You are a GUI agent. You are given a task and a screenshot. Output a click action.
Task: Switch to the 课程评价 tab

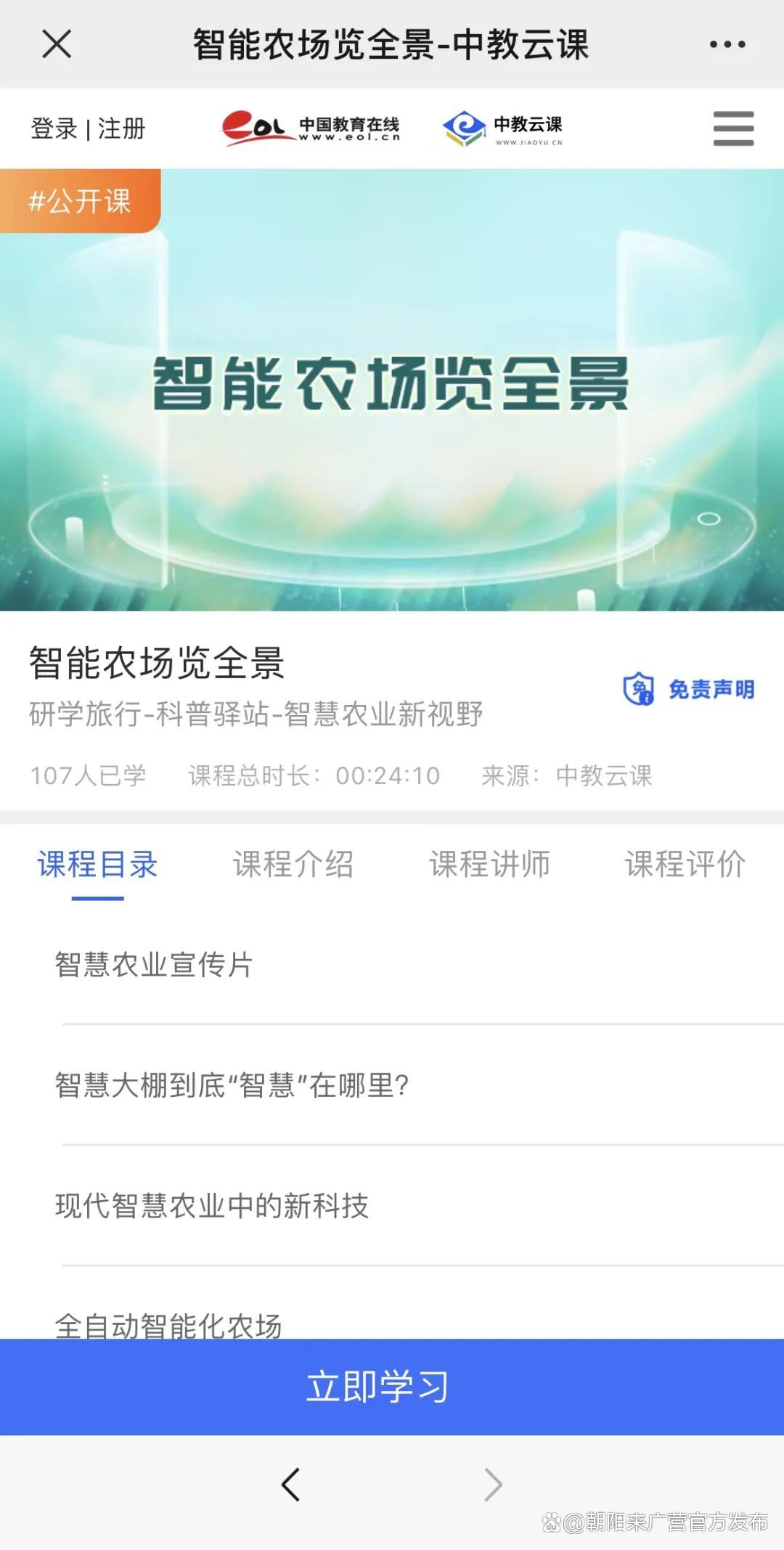tap(685, 865)
